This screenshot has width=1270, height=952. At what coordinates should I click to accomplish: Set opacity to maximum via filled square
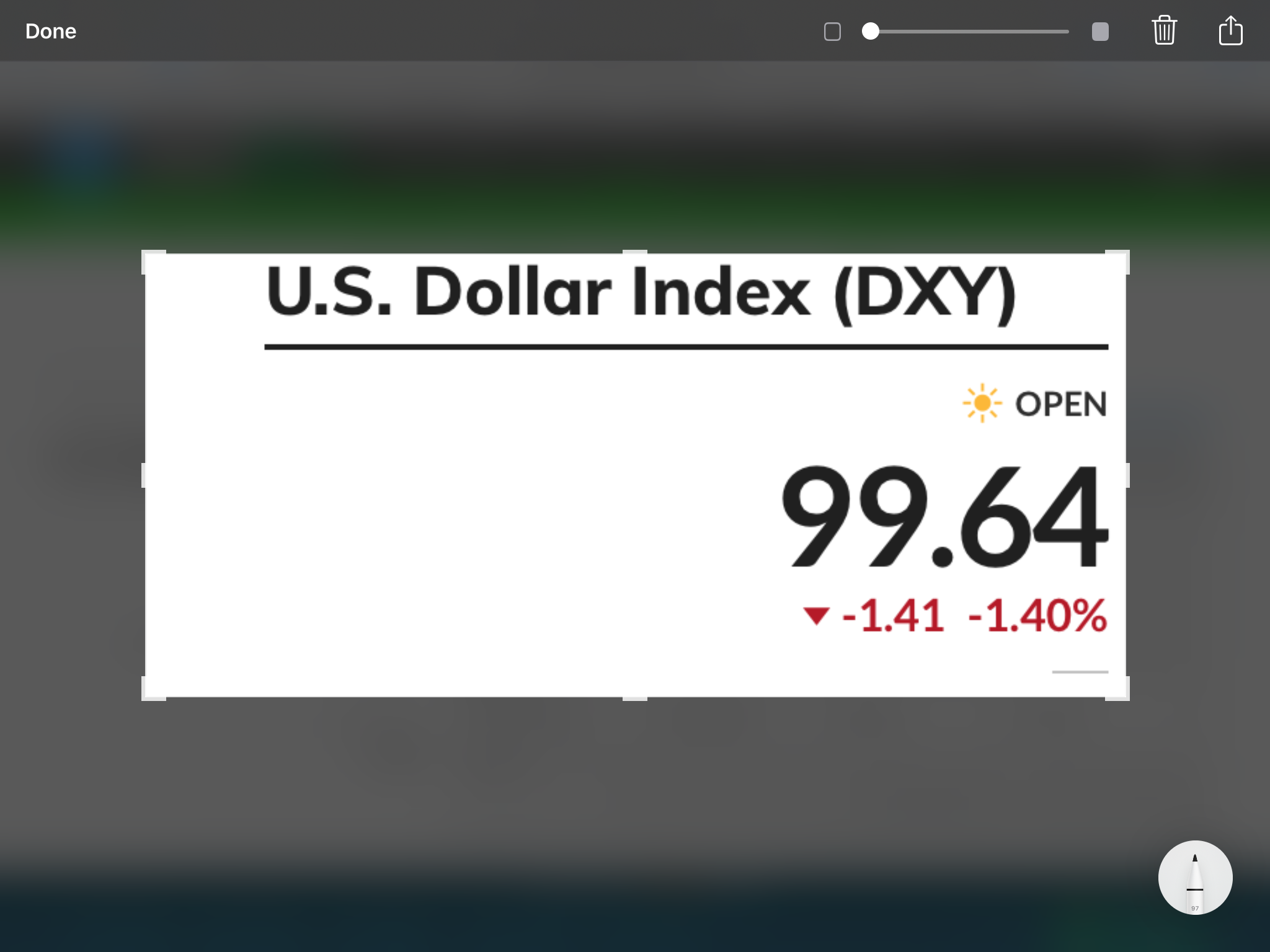(x=1100, y=32)
